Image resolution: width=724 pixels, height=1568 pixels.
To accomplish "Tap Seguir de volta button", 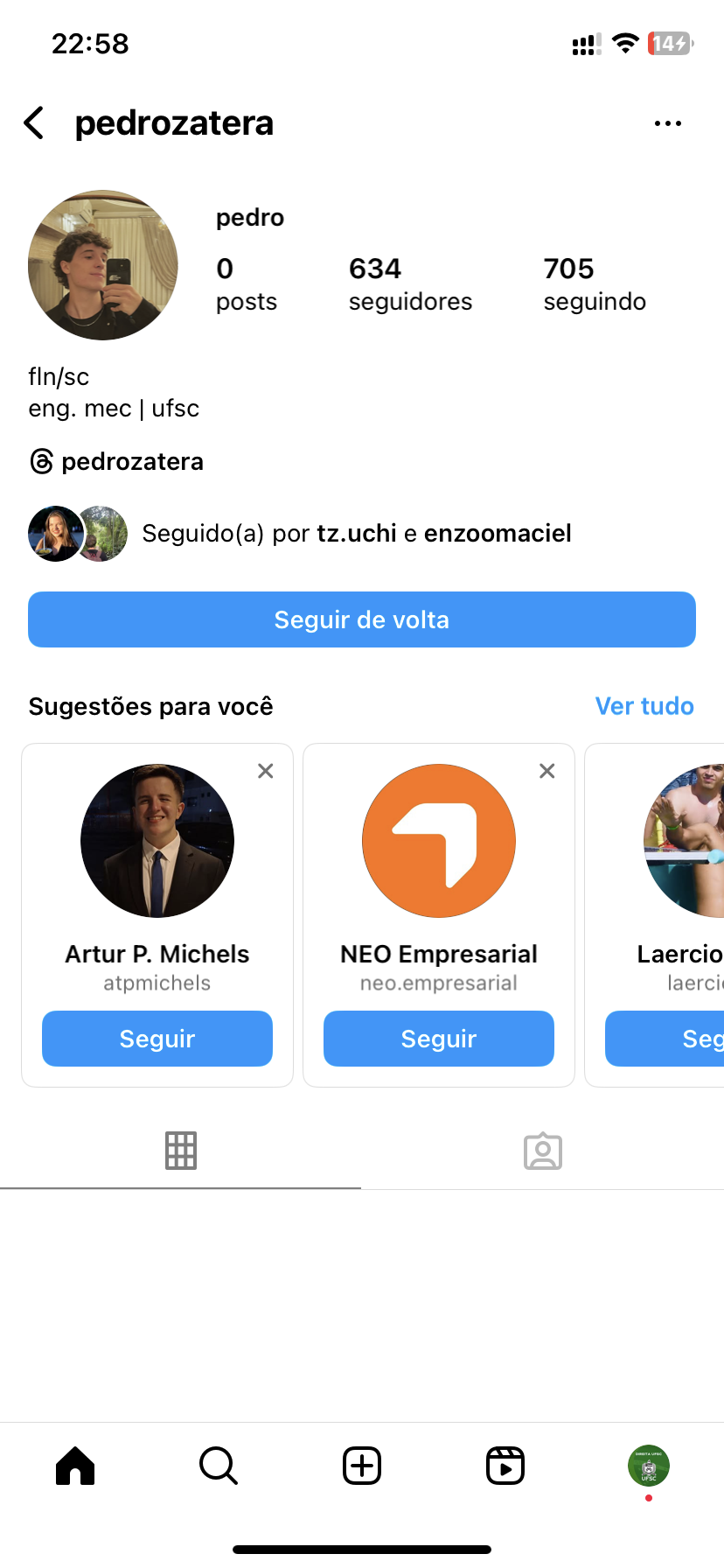I will (362, 619).
